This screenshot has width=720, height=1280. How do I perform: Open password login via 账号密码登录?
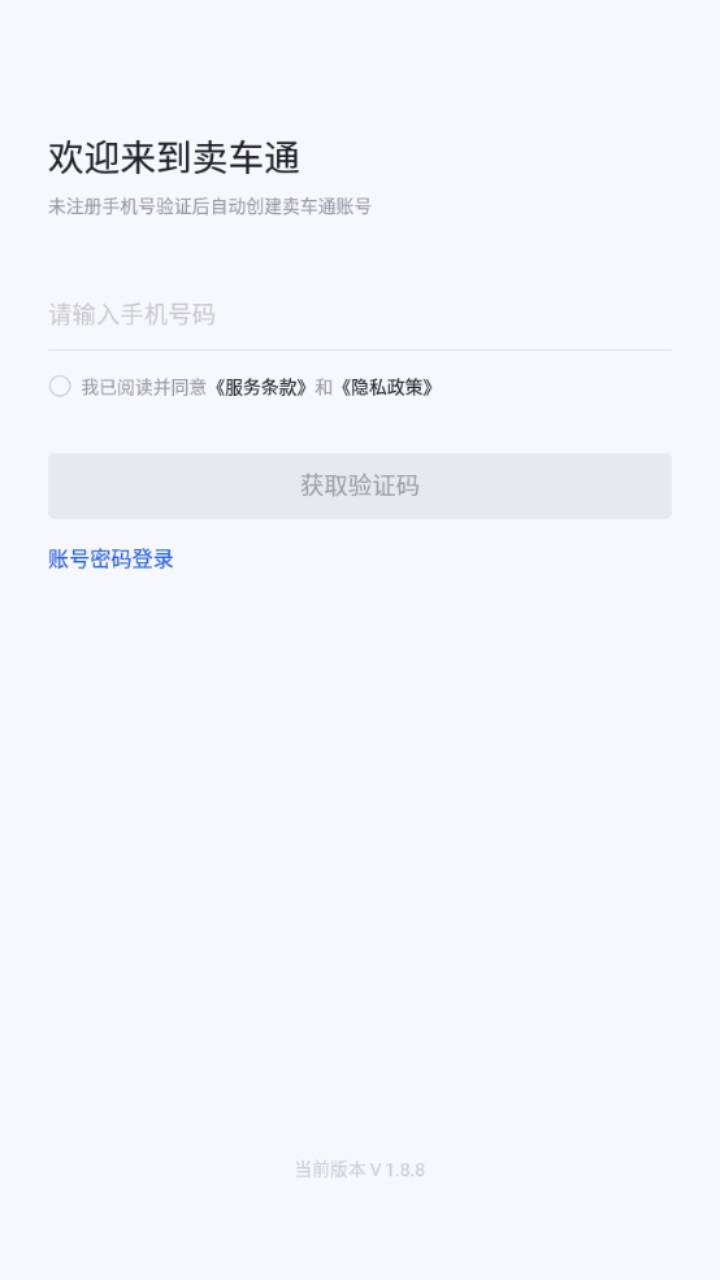pyautogui.click(x=108, y=559)
